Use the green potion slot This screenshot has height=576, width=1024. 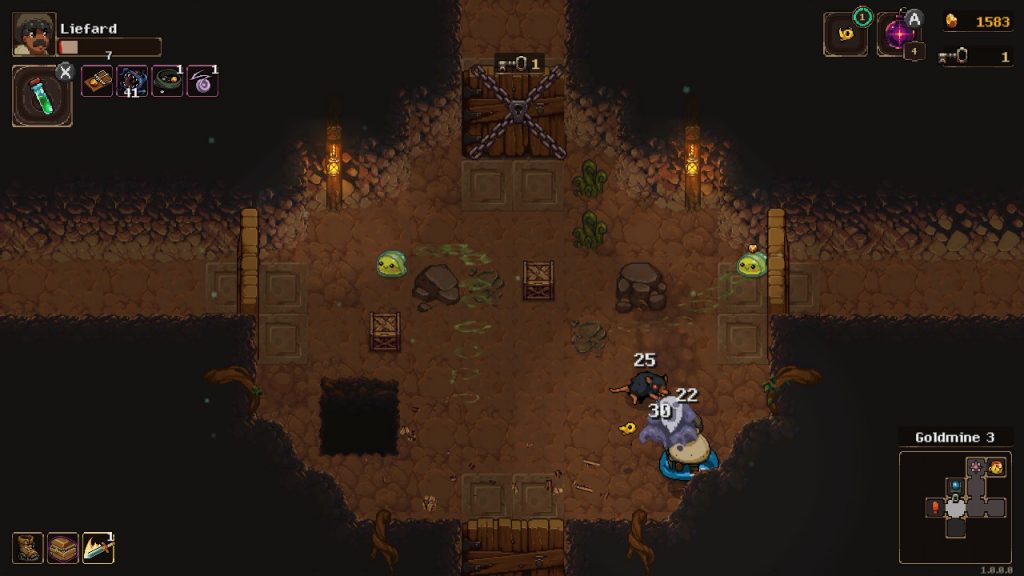[x=42, y=96]
